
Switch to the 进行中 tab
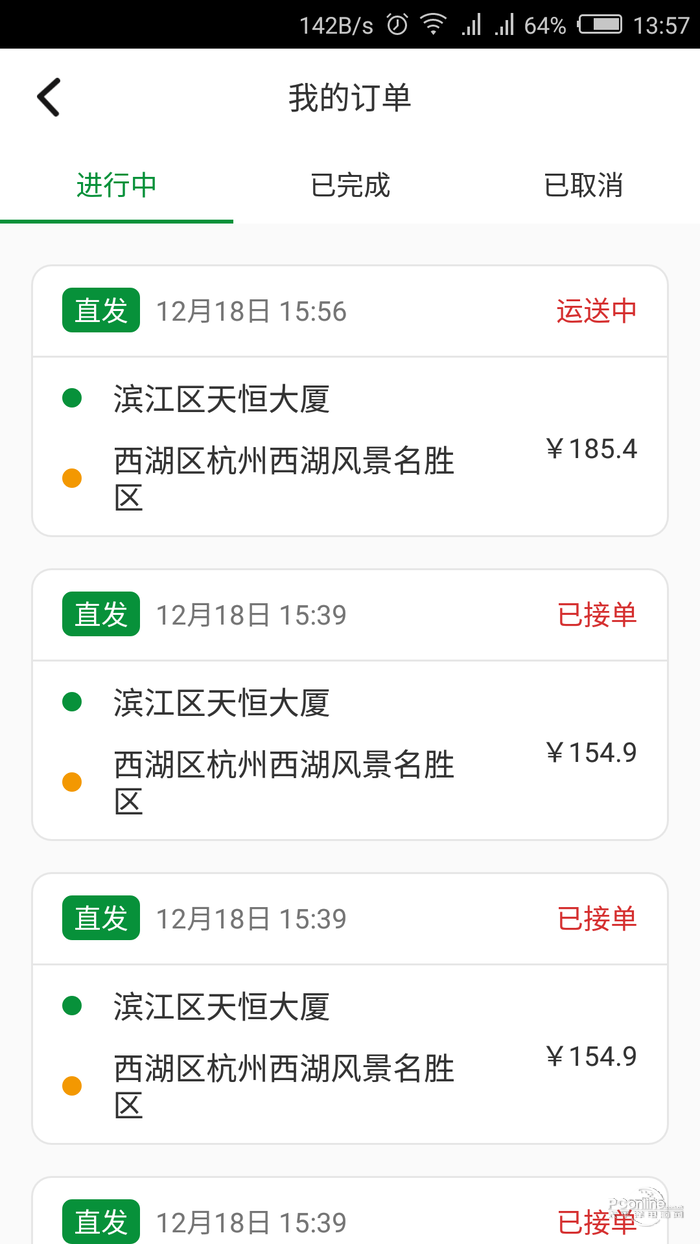click(117, 185)
